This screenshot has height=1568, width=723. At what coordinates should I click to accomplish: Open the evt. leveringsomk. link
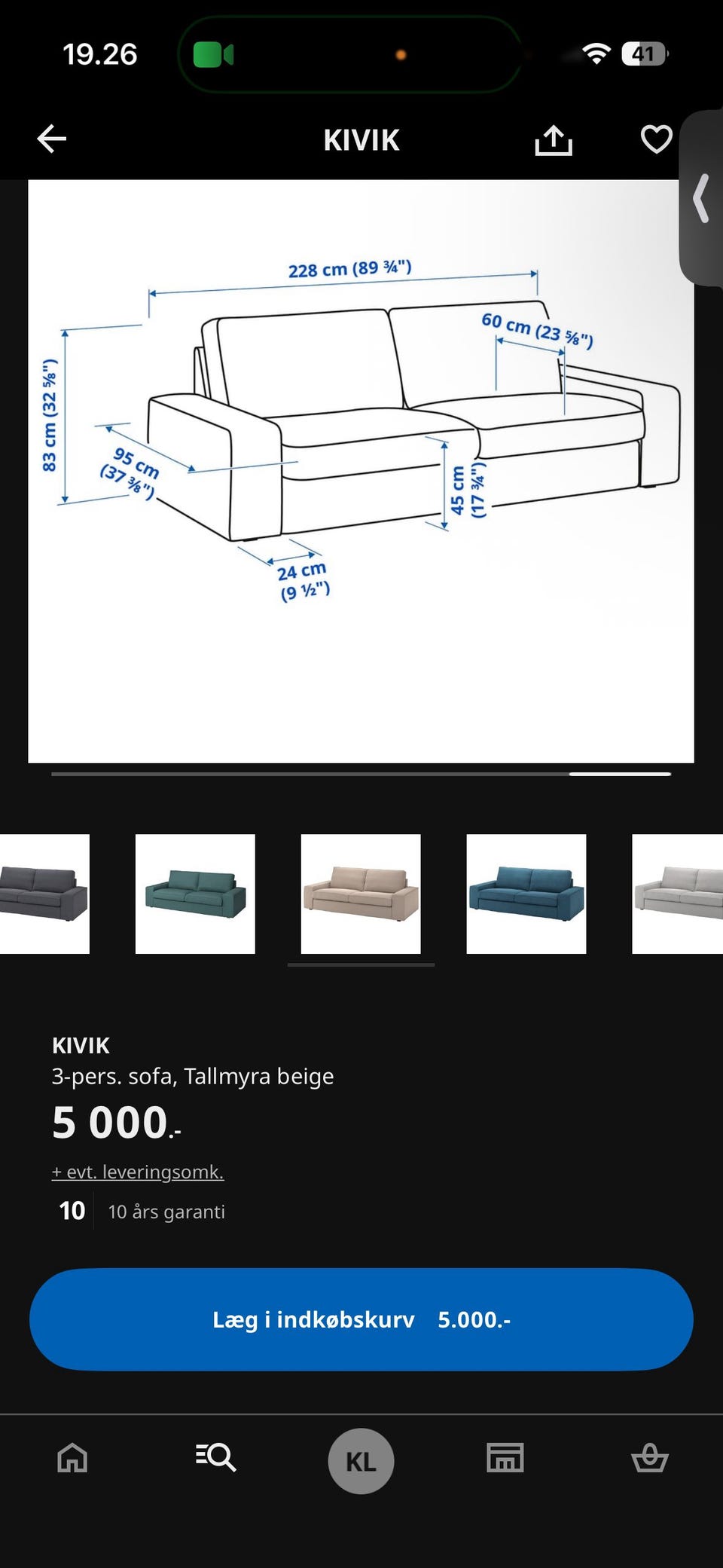point(138,1172)
